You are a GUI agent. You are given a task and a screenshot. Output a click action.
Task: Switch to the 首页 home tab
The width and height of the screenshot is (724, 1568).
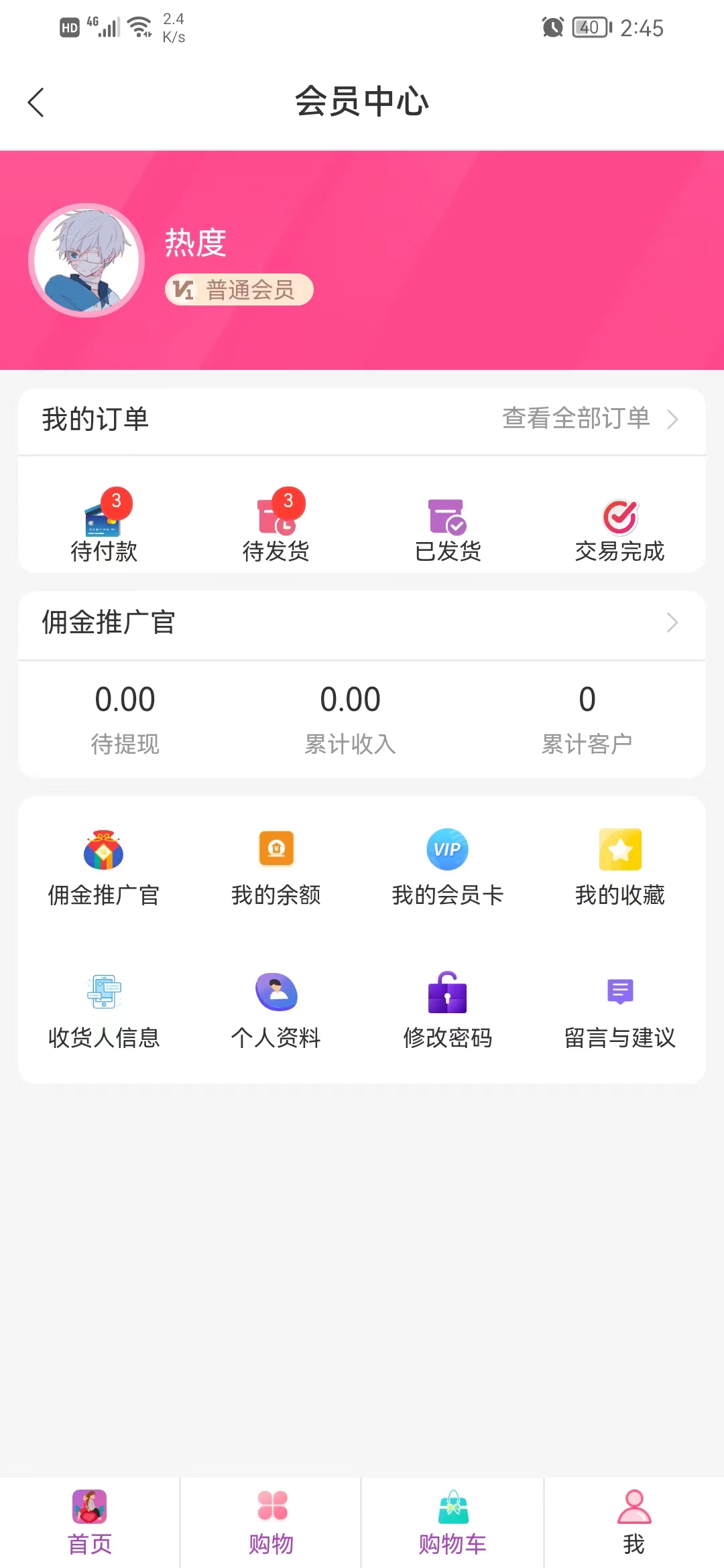(89, 1521)
